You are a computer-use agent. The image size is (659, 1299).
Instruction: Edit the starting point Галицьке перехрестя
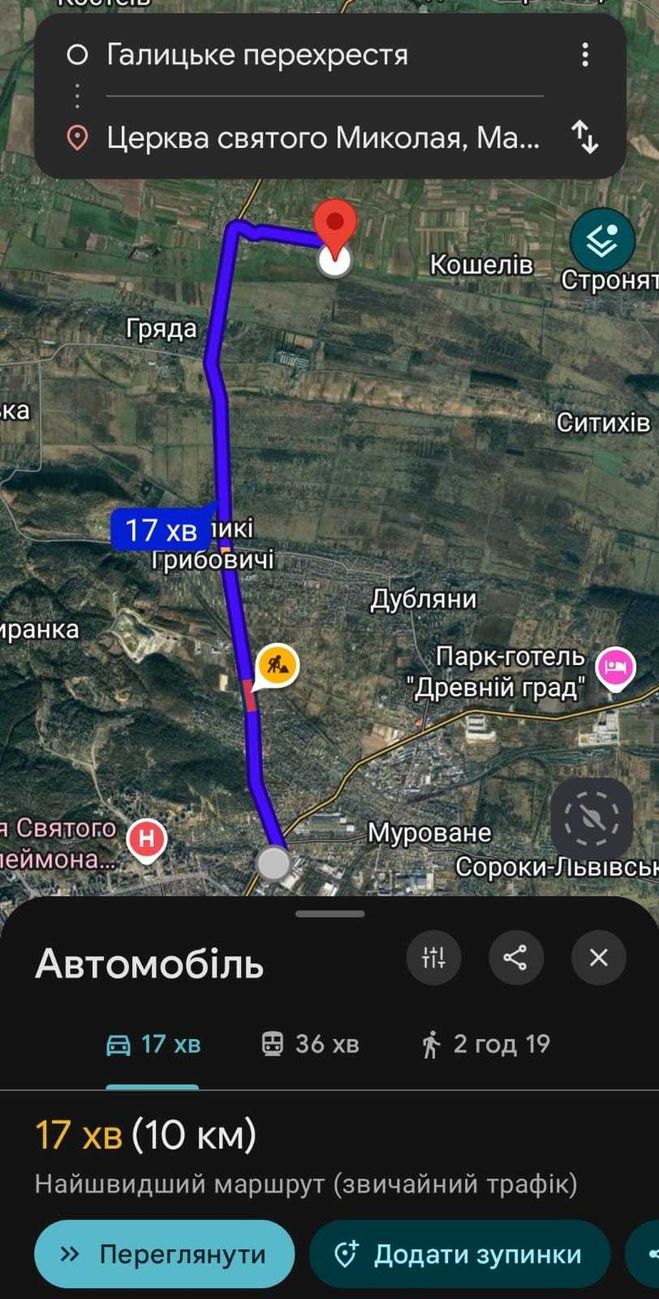pyautogui.click(x=257, y=55)
